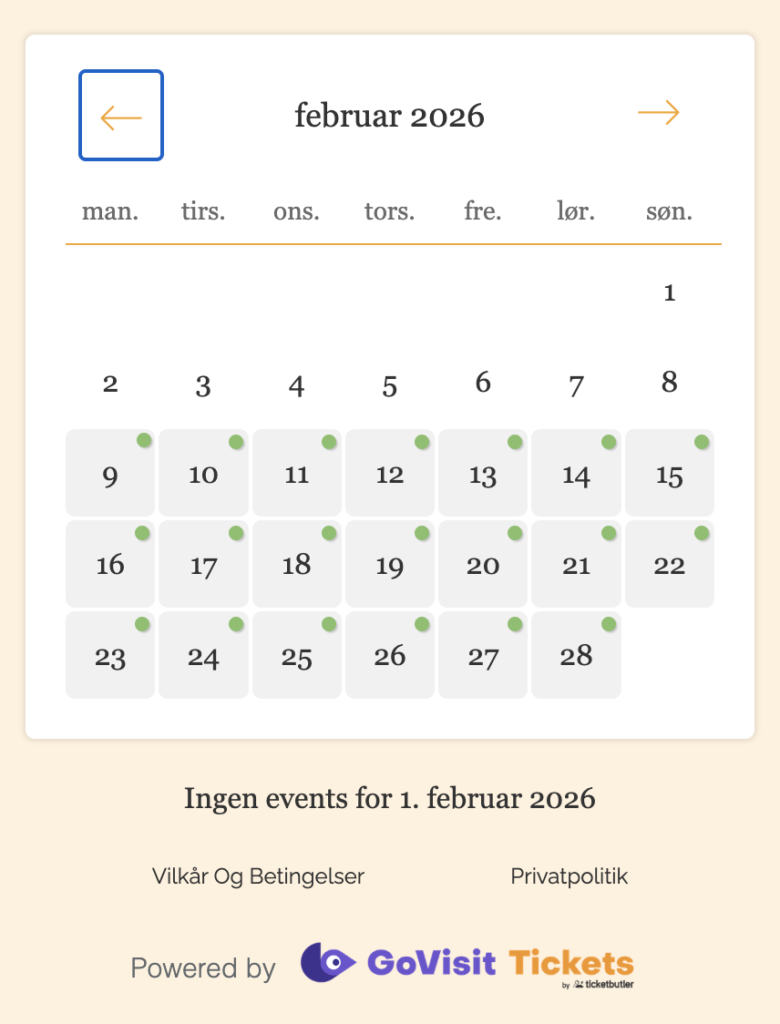This screenshot has width=780, height=1024.
Task: Open Vilkår Og Betingelser
Action: click(258, 876)
